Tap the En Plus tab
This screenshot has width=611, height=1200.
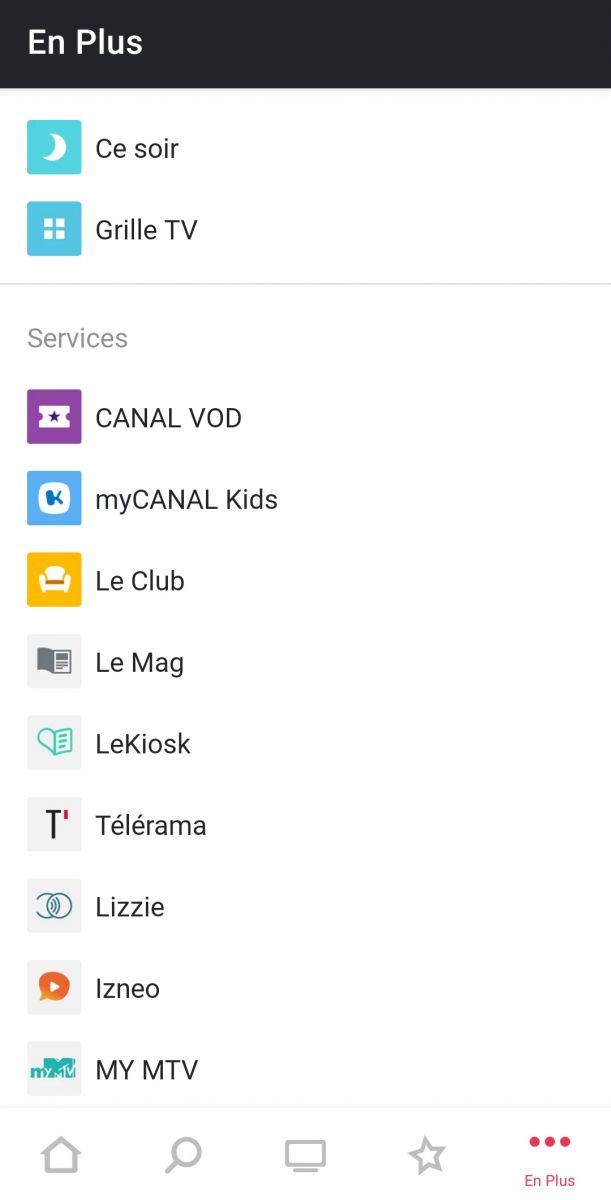(x=549, y=1158)
